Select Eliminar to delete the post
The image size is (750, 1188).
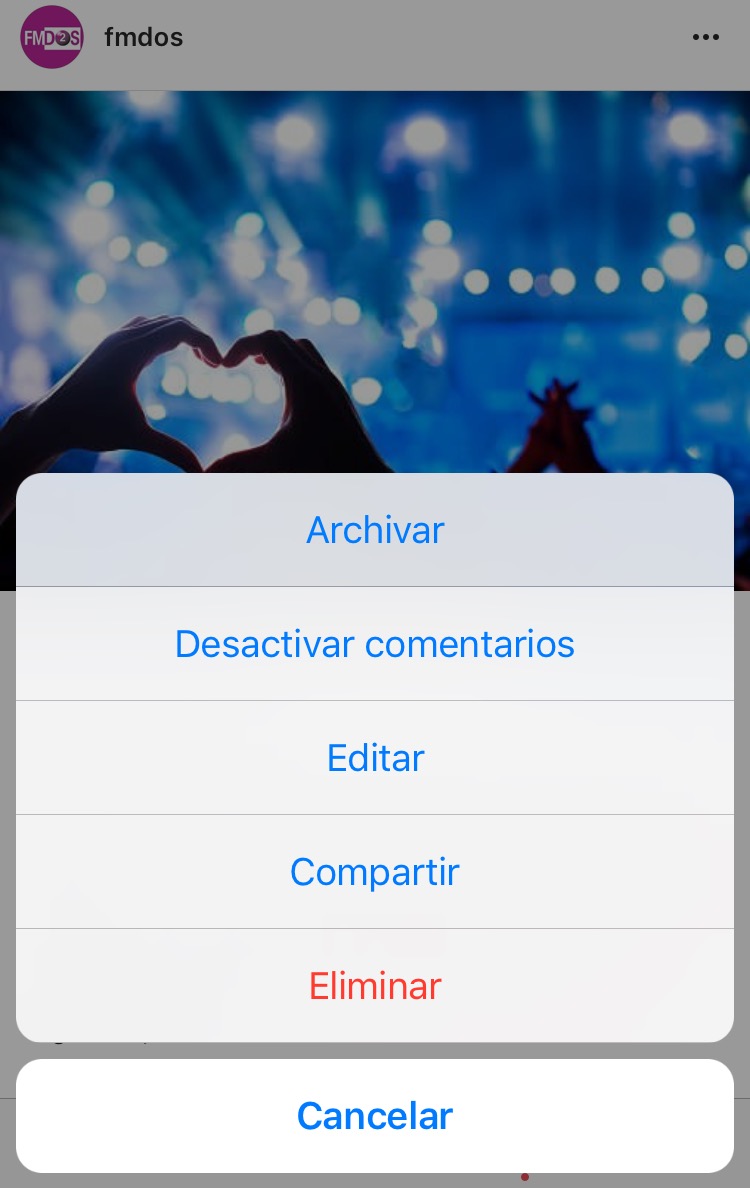[x=375, y=985]
